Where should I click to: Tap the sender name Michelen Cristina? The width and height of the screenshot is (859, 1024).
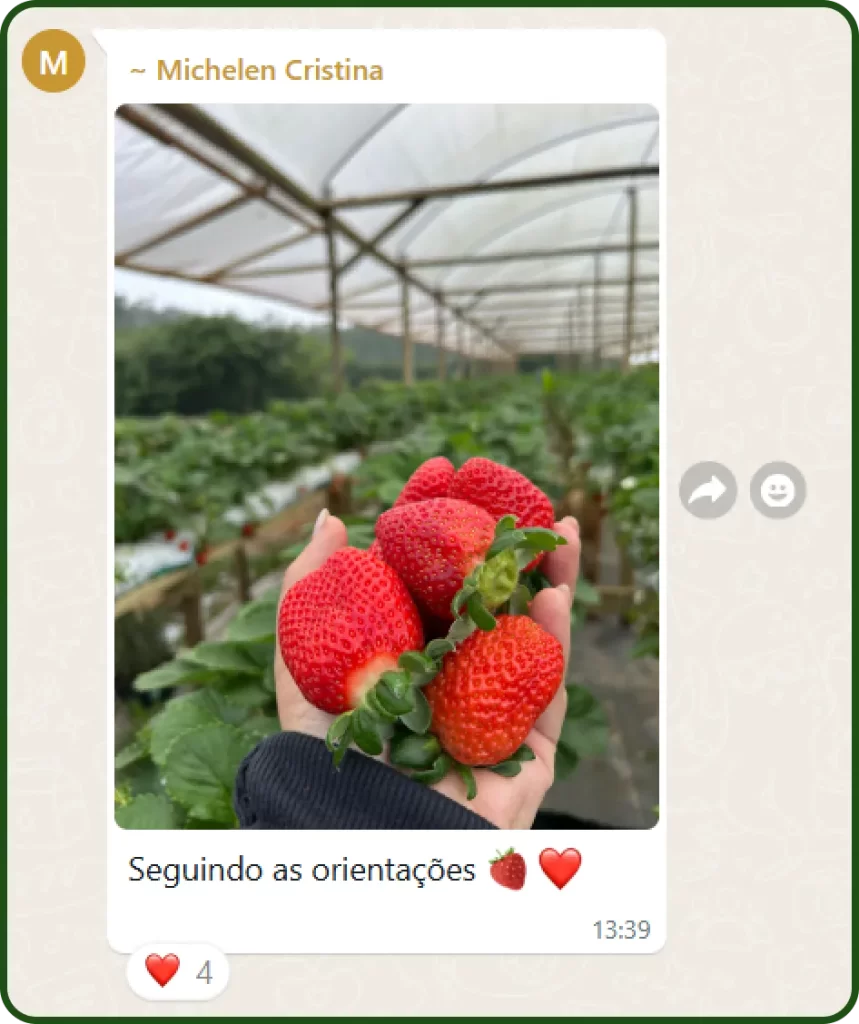tap(257, 70)
